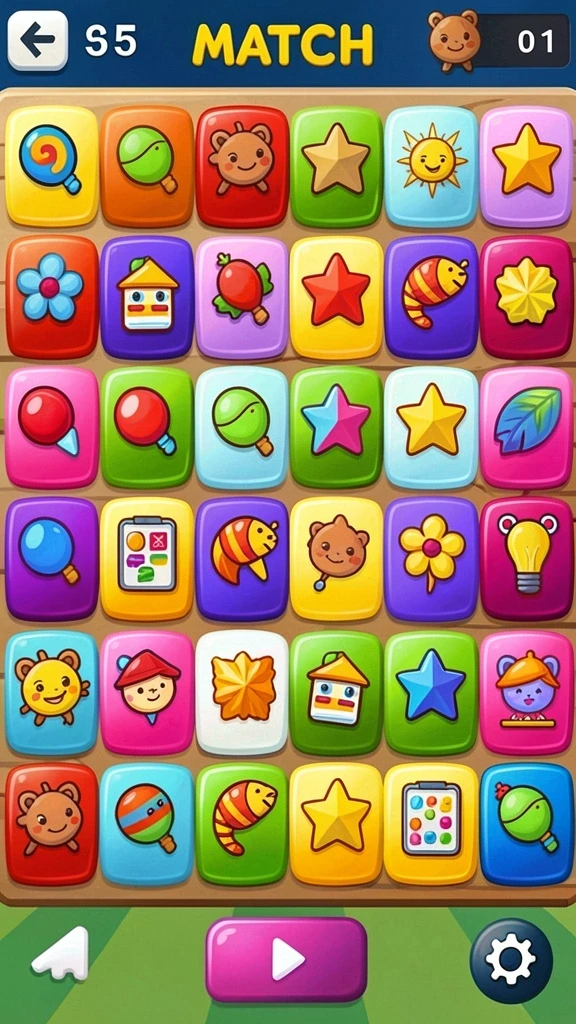Choose the tan star on the green tile

336,165
